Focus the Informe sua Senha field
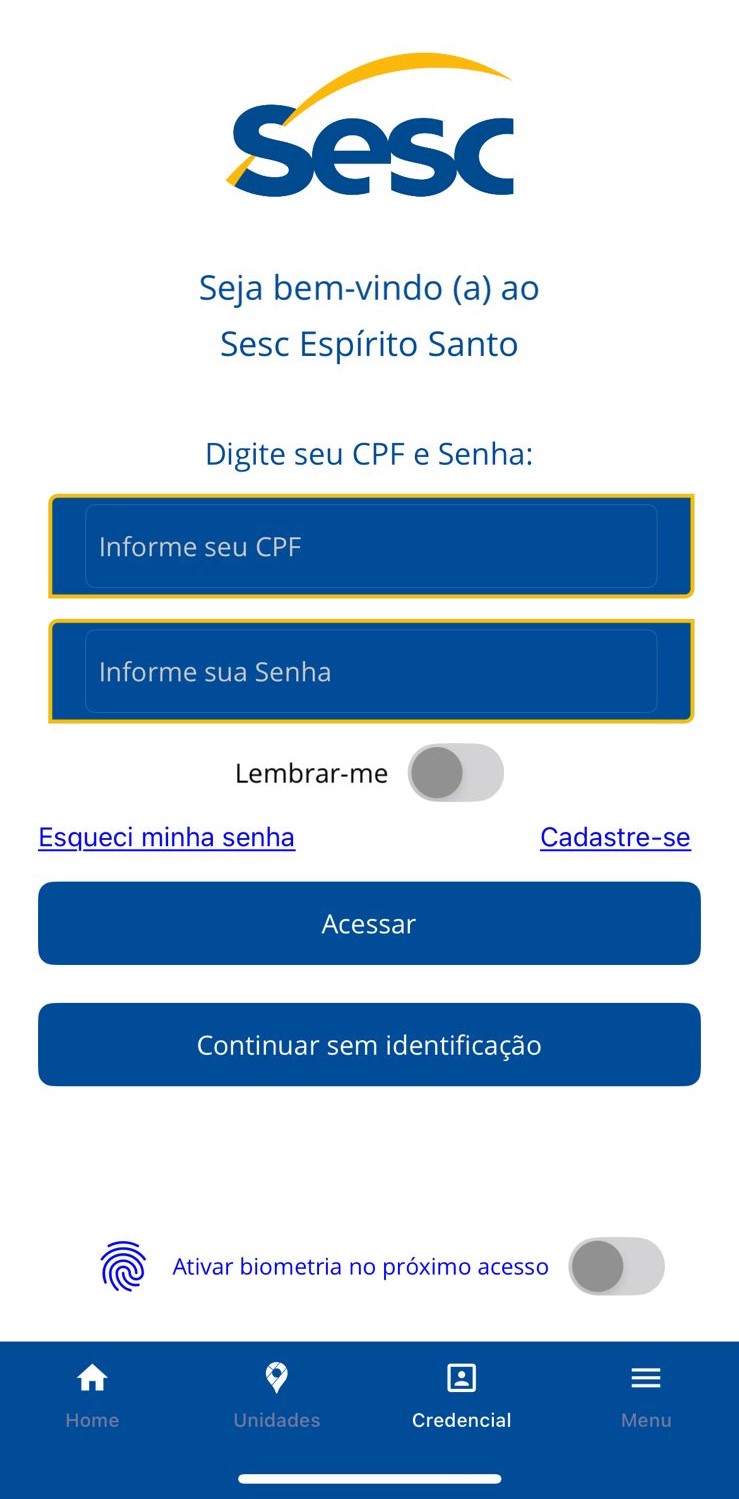Viewport: 739px width, 1499px height. point(371,671)
